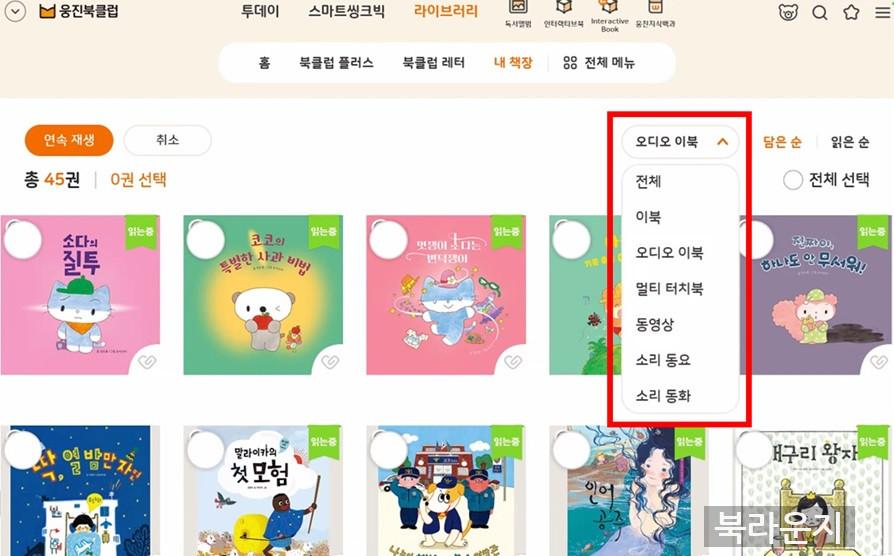This screenshot has height=556, width=894.
Task: Open the 전체 메뉴 grid
Action: pos(598,62)
